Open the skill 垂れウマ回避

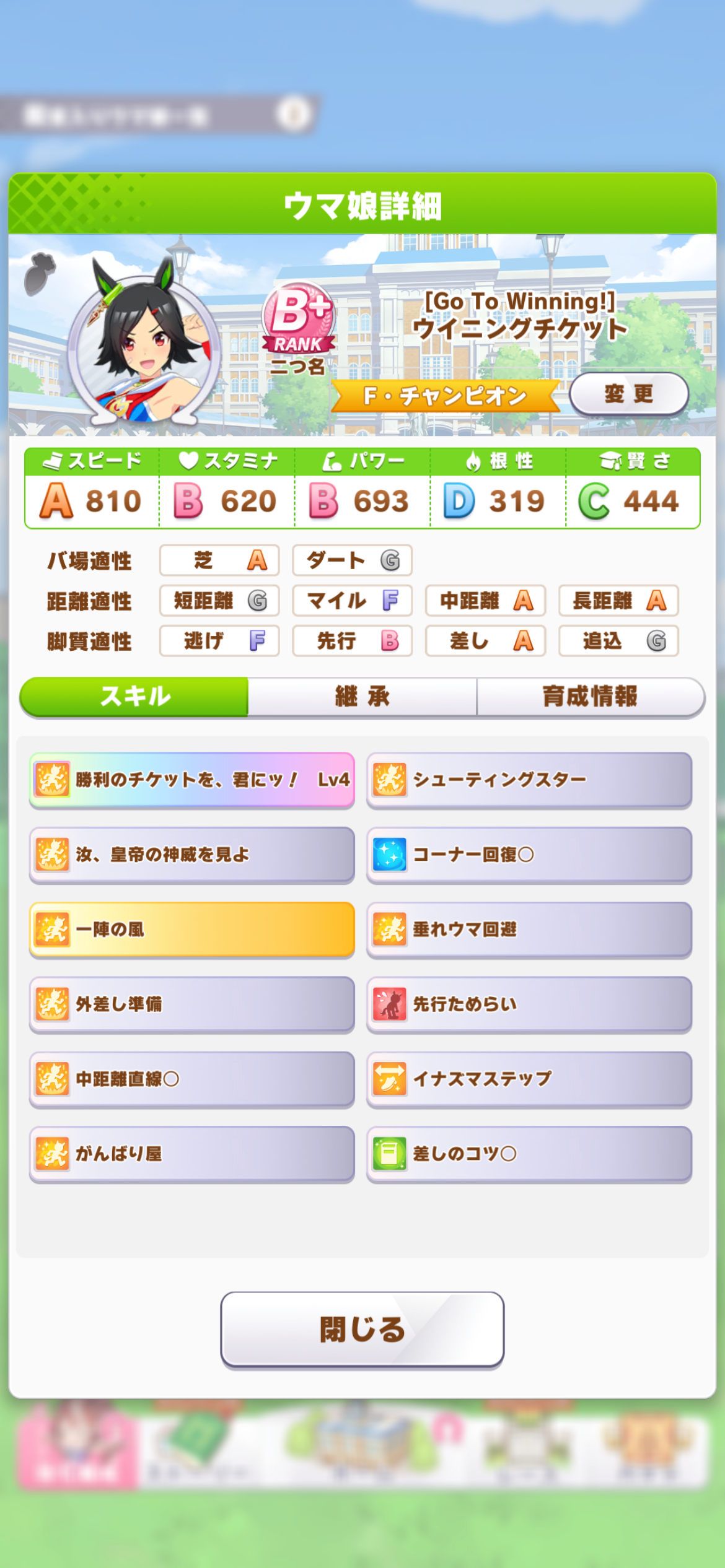tap(529, 930)
